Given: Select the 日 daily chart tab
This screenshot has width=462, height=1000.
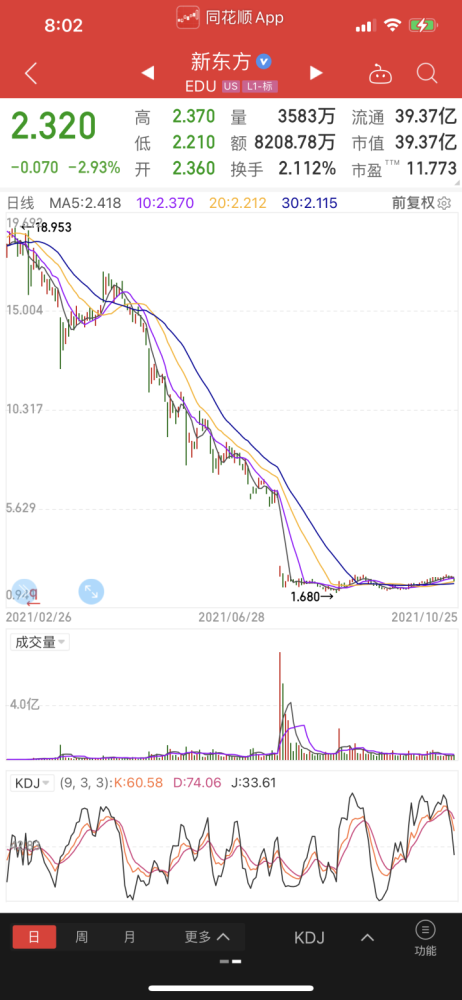Looking at the screenshot, I should pos(34,937).
